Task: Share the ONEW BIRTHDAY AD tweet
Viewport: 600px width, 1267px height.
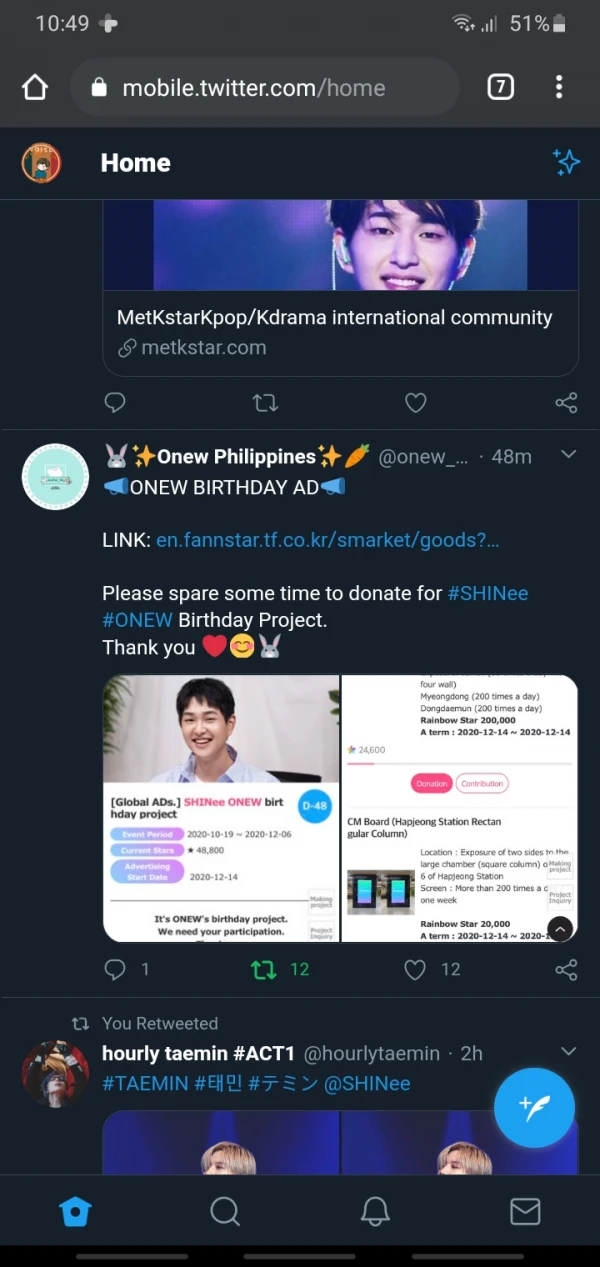Action: point(566,969)
